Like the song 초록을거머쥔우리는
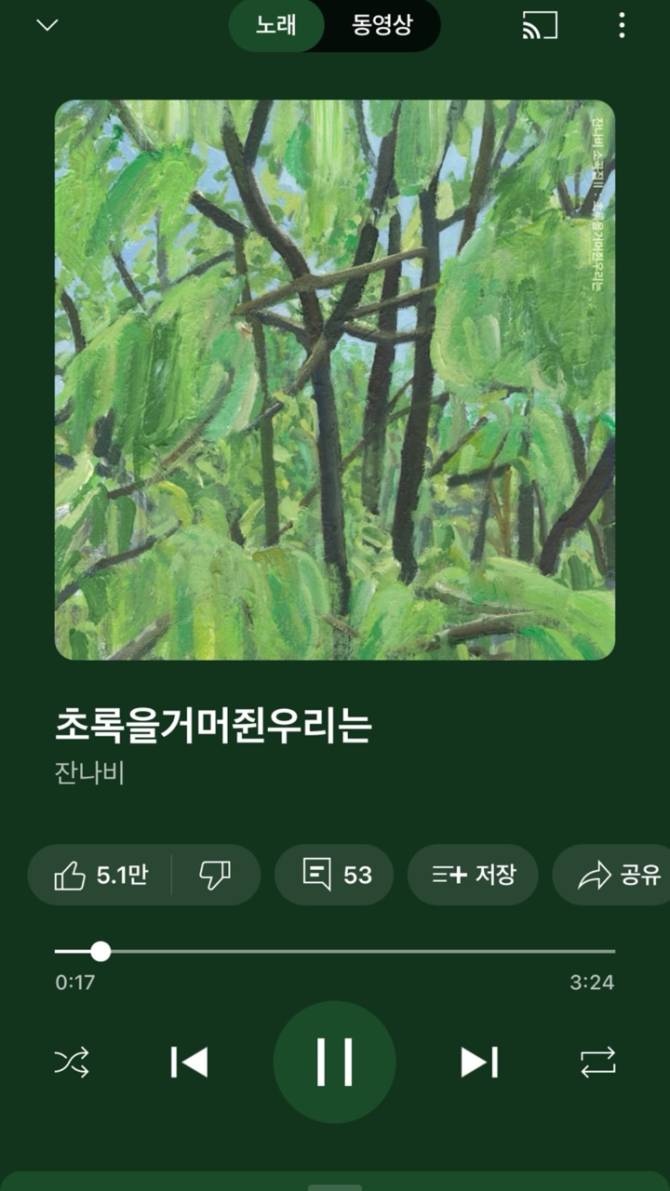The width and height of the screenshot is (670, 1191). (x=100, y=875)
